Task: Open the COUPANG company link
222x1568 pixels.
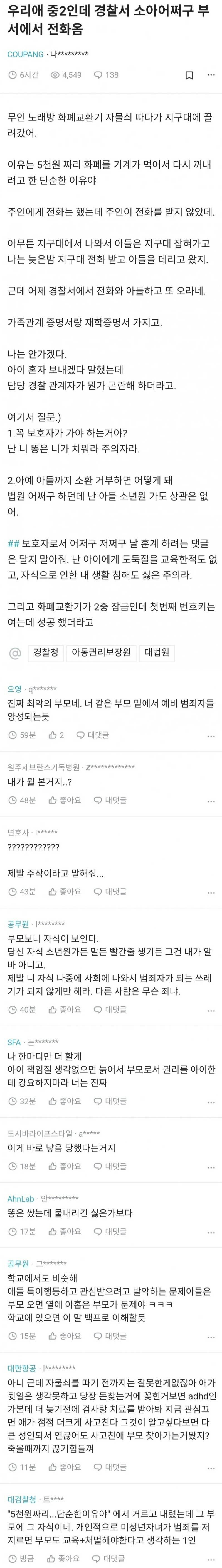Action: (25, 54)
